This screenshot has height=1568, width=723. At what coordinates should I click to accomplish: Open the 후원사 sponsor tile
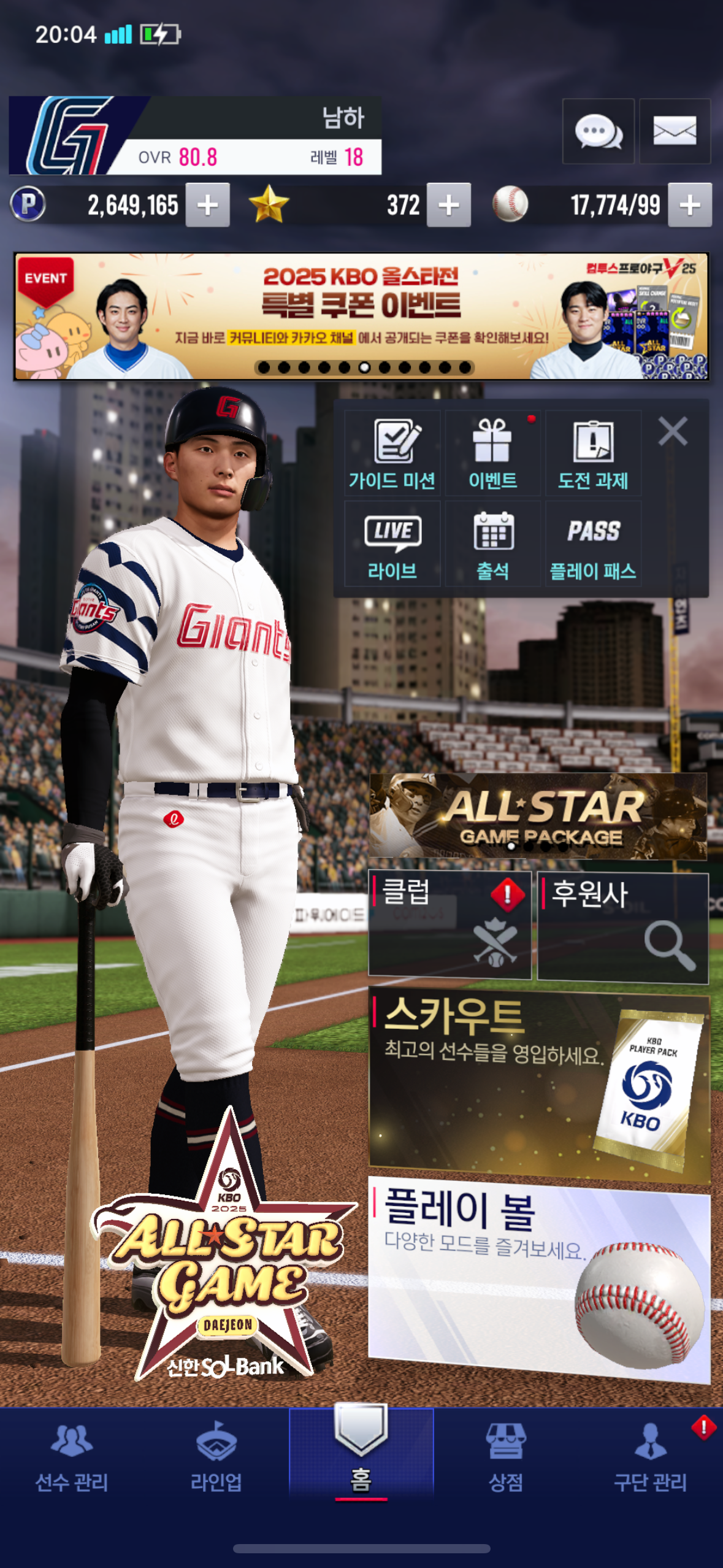pyautogui.click(x=622, y=926)
